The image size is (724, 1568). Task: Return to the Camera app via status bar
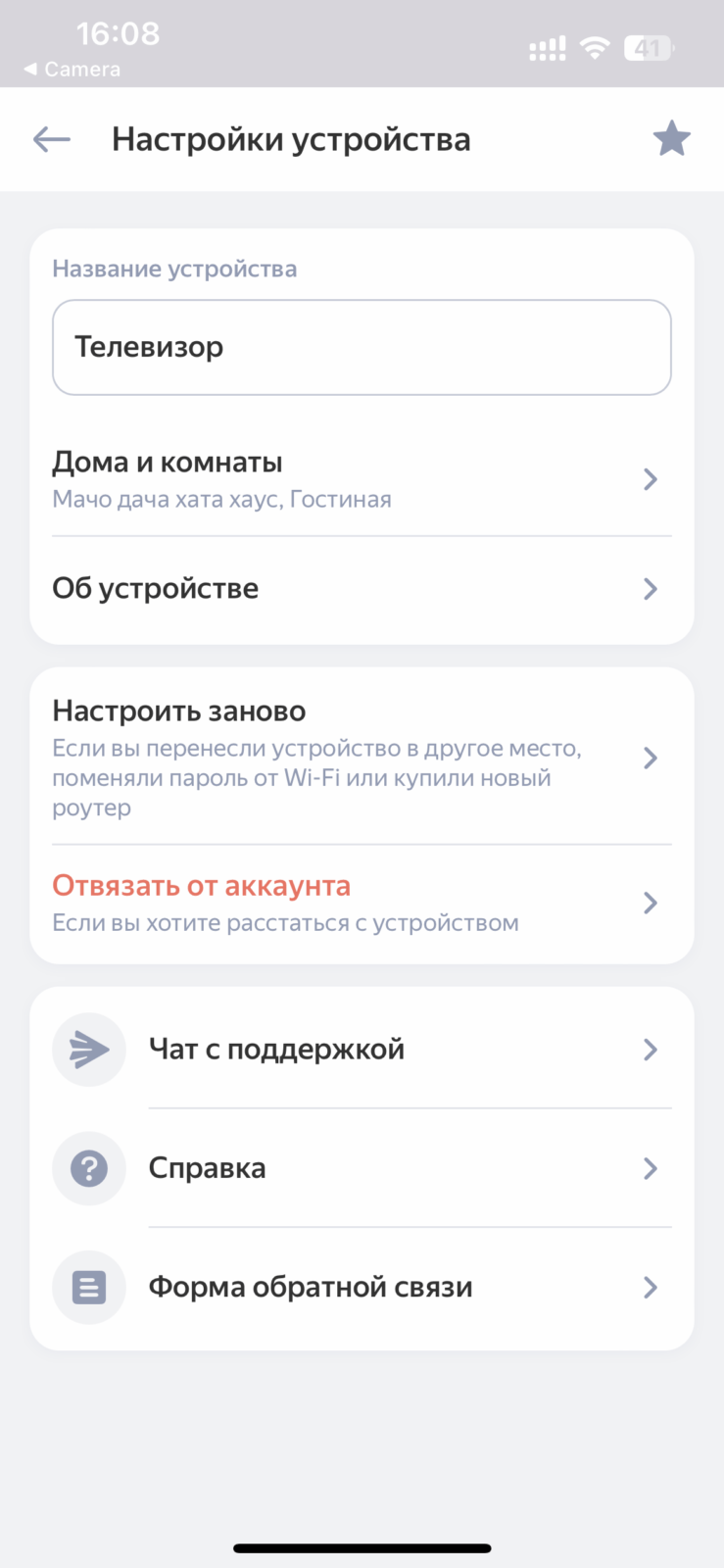point(72,70)
